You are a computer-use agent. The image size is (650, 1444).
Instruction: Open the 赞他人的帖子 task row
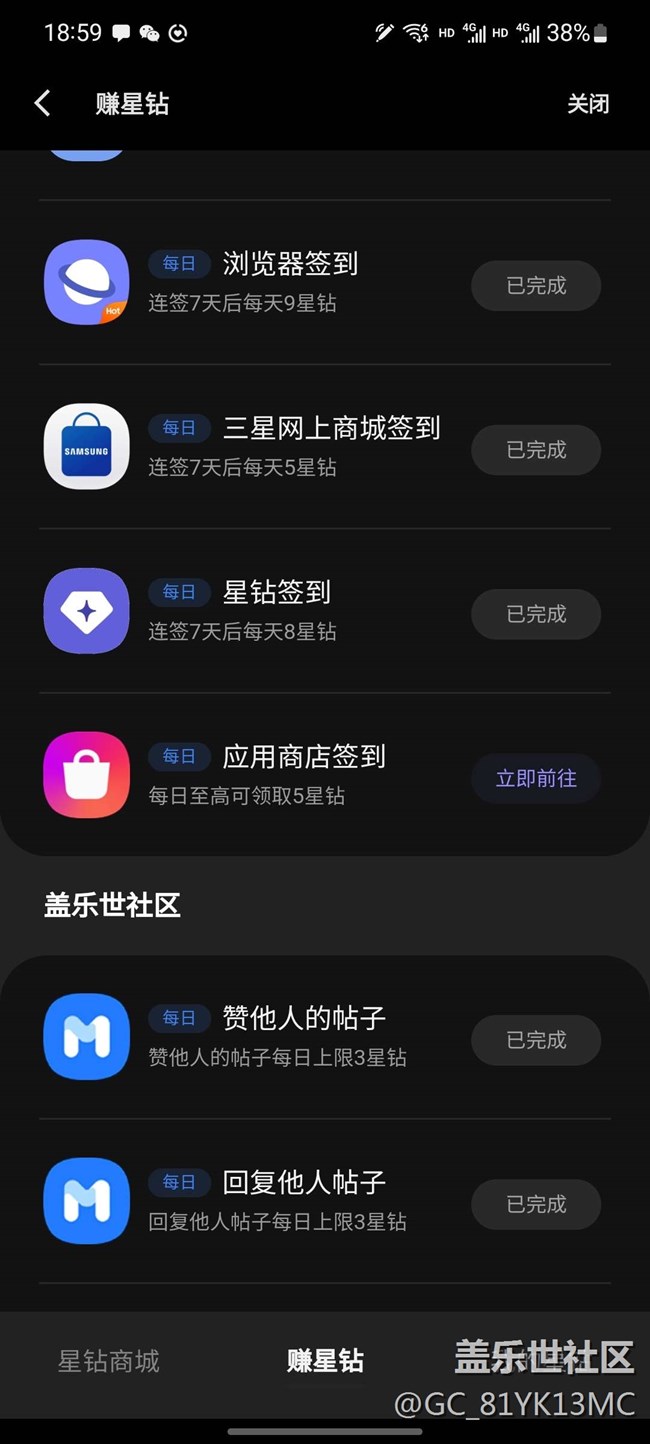pyautogui.click(x=325, y=1038)
